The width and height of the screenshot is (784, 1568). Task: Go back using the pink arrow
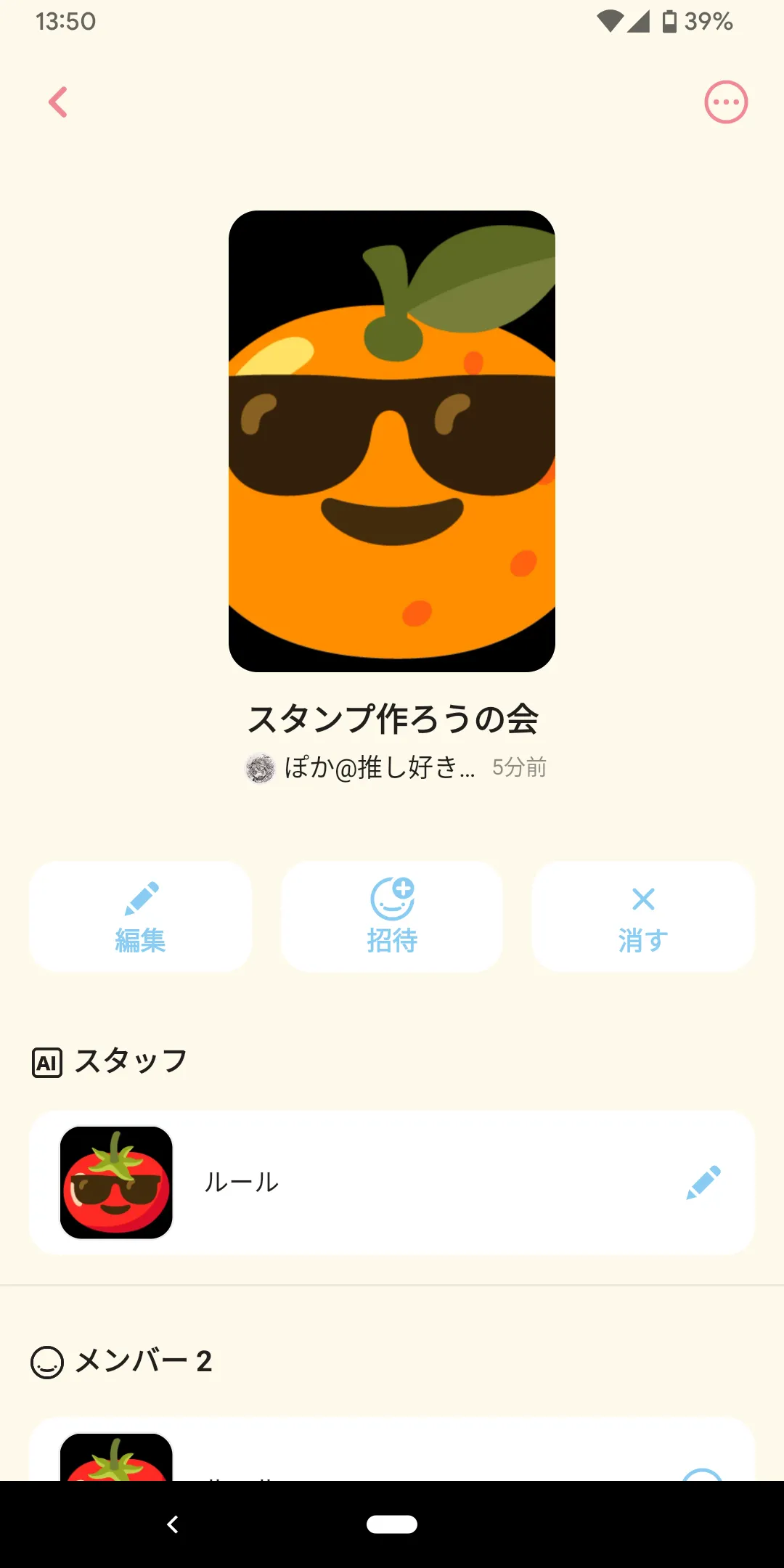58,102
